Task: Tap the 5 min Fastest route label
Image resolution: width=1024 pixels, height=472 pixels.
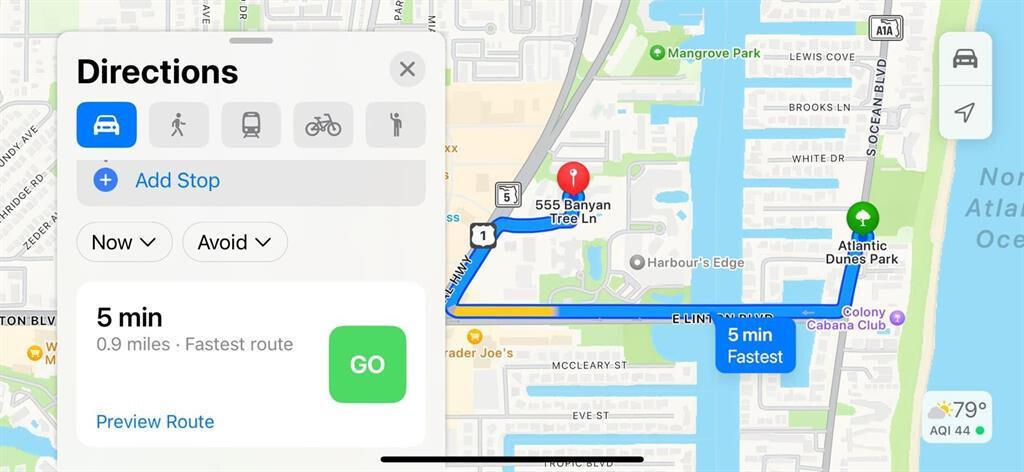Action: click(x=755, y=346)
